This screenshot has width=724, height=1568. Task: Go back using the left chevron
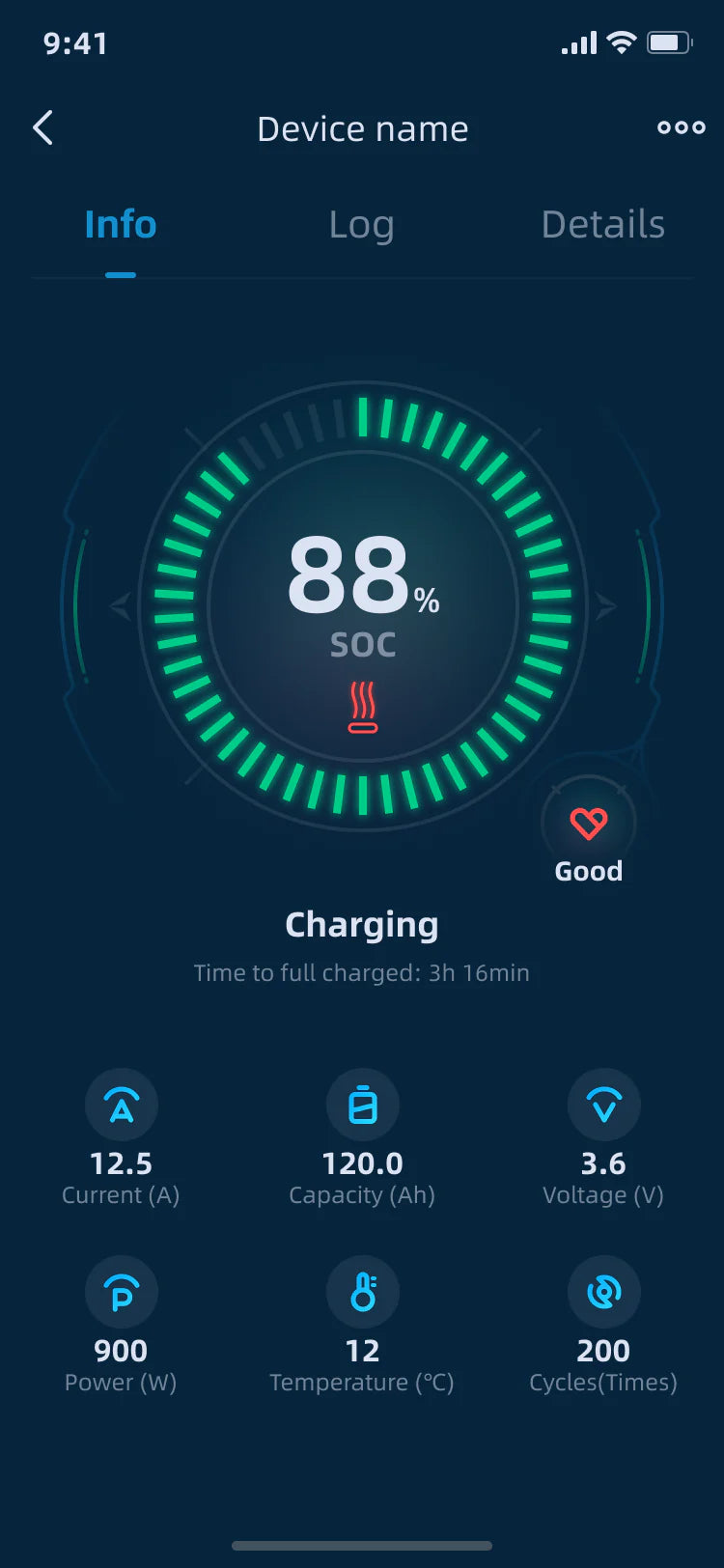(x=42, y=126)
